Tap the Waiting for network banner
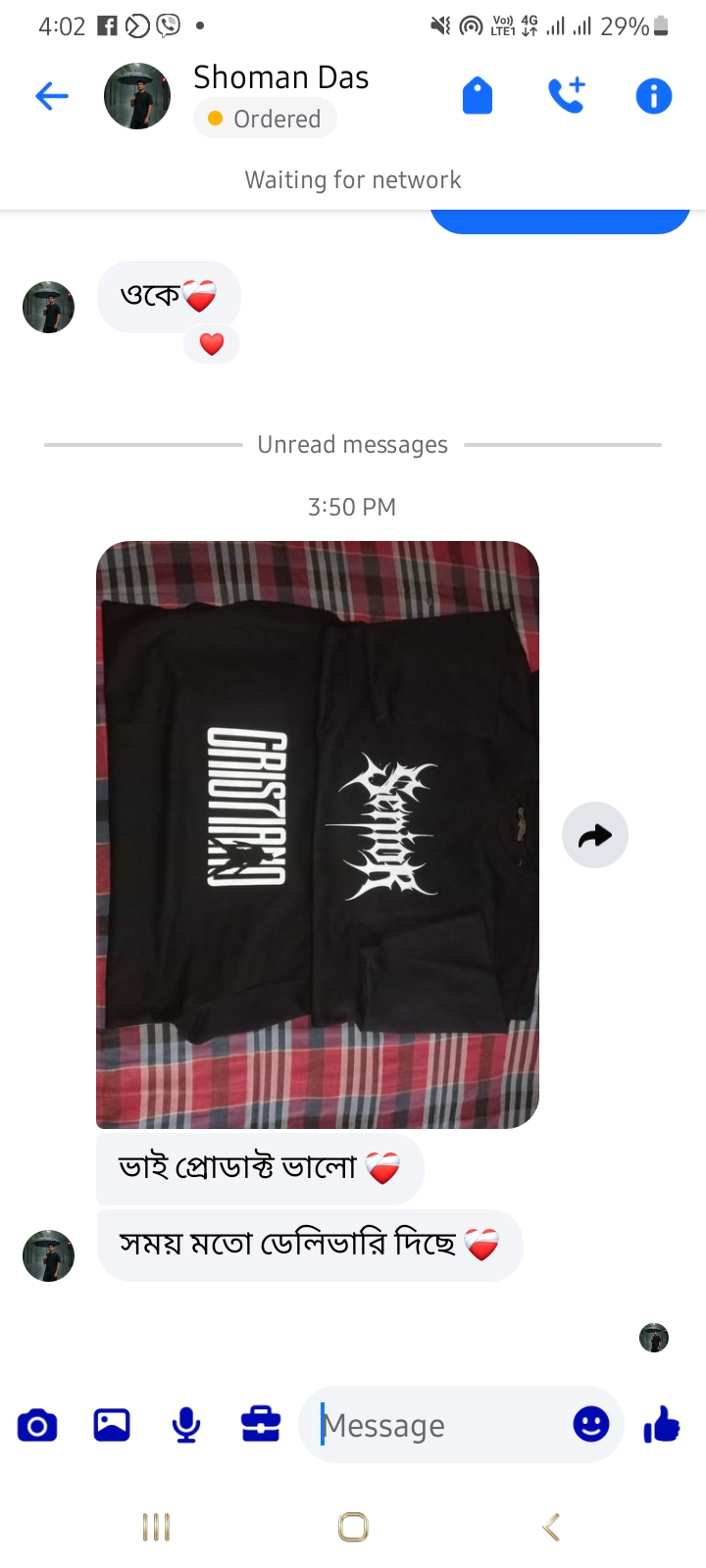The width and height of the screenshot is (706, 1568). point(352,179)
